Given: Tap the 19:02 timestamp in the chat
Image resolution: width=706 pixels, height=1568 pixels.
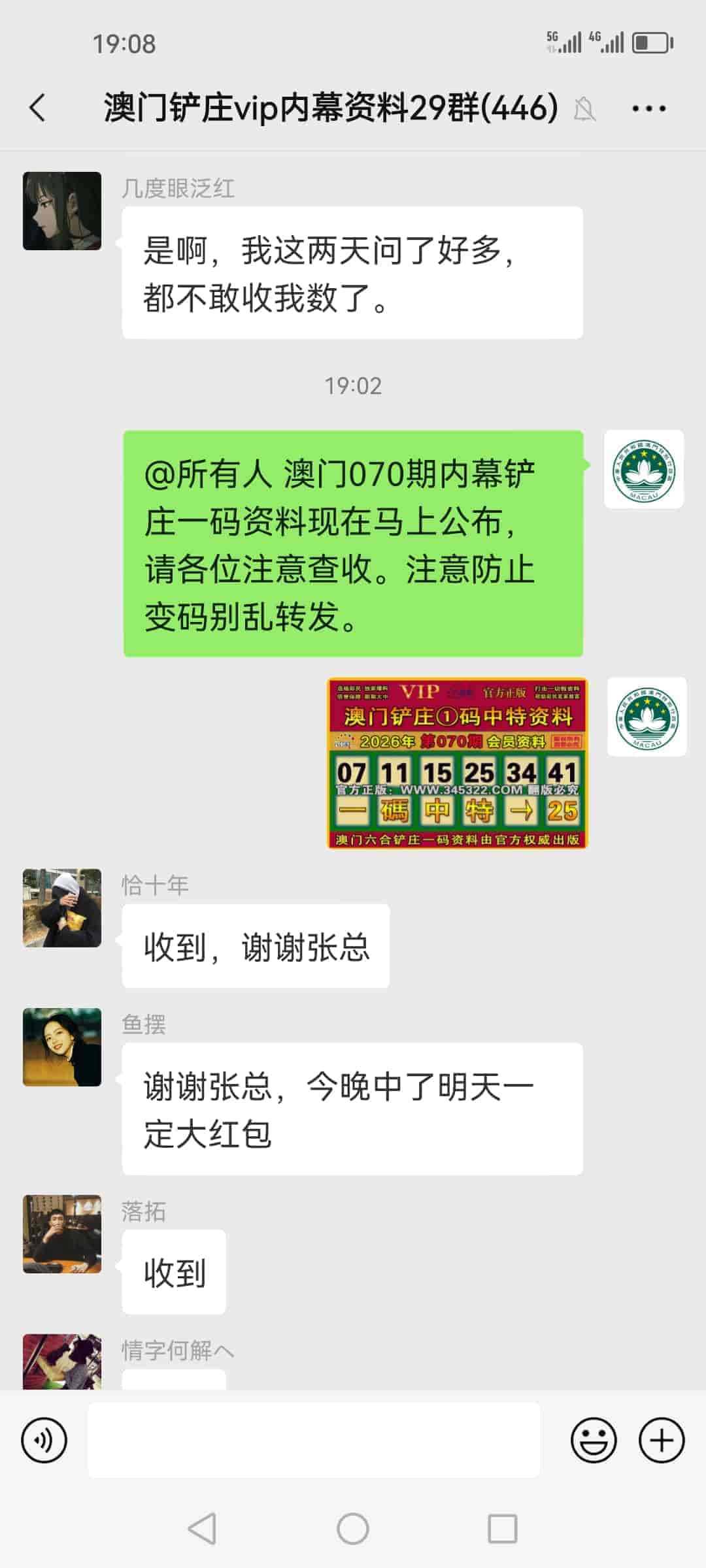Looking at the screenshot, I should (x=353, y=385).
